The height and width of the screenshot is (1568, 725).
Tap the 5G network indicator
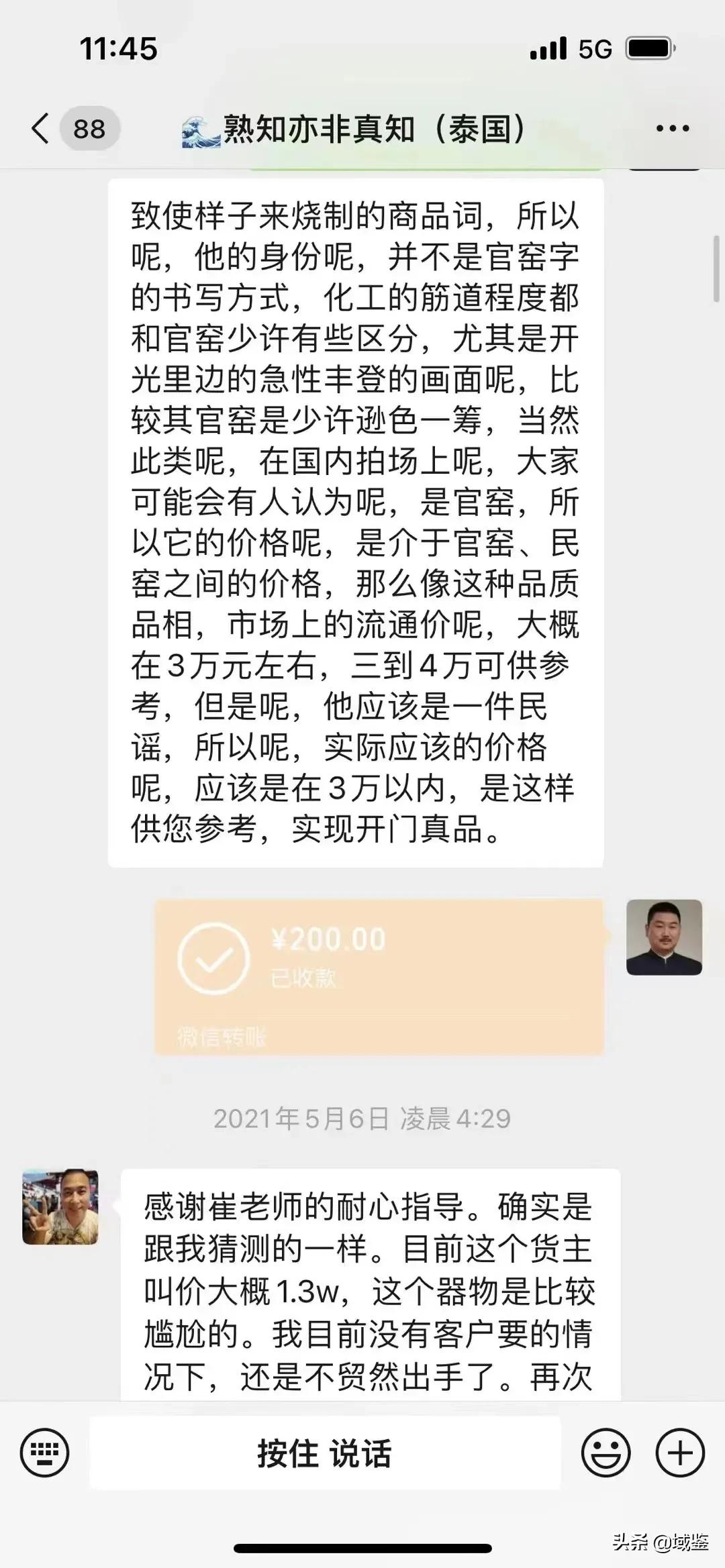(593, 48)
